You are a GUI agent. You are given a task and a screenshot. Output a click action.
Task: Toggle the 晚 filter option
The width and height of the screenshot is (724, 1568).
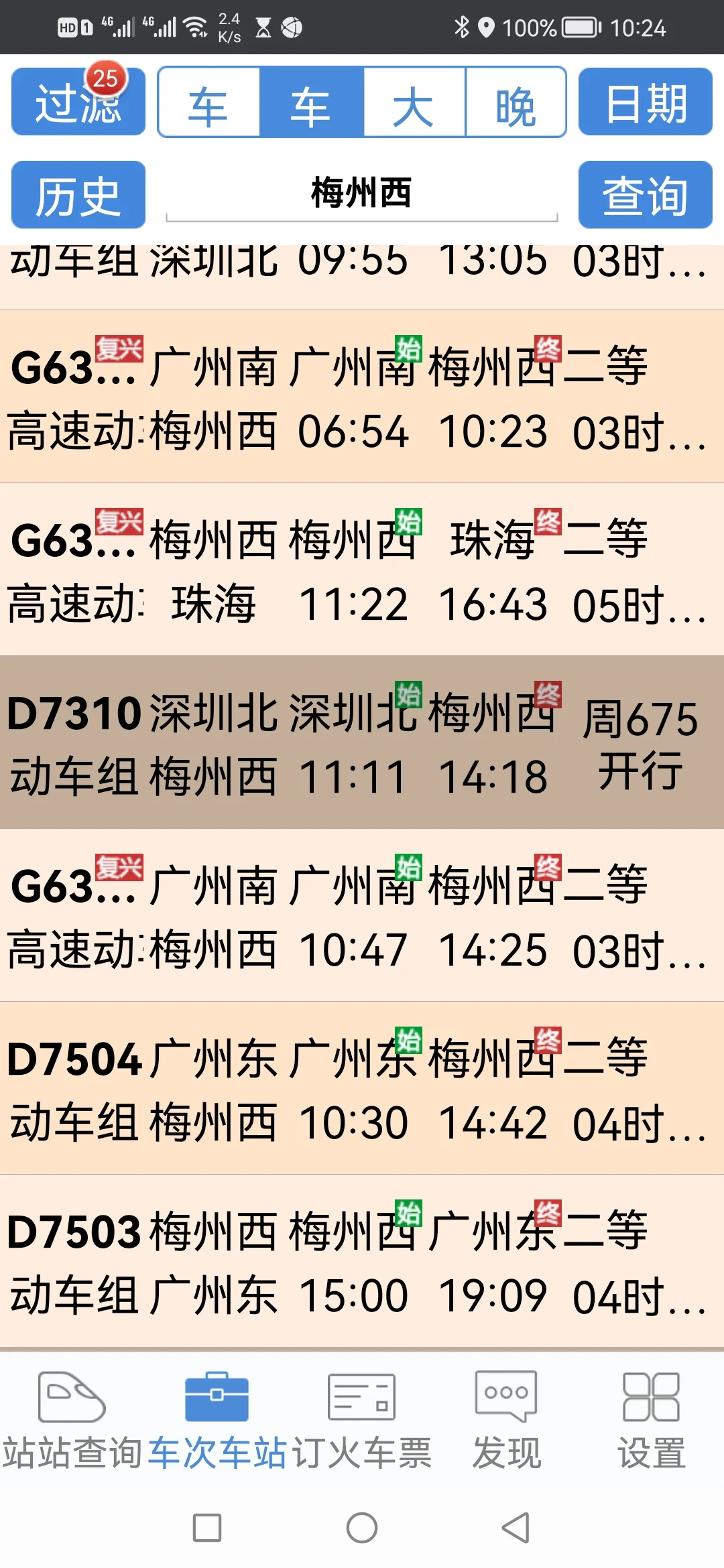point(514,104)
